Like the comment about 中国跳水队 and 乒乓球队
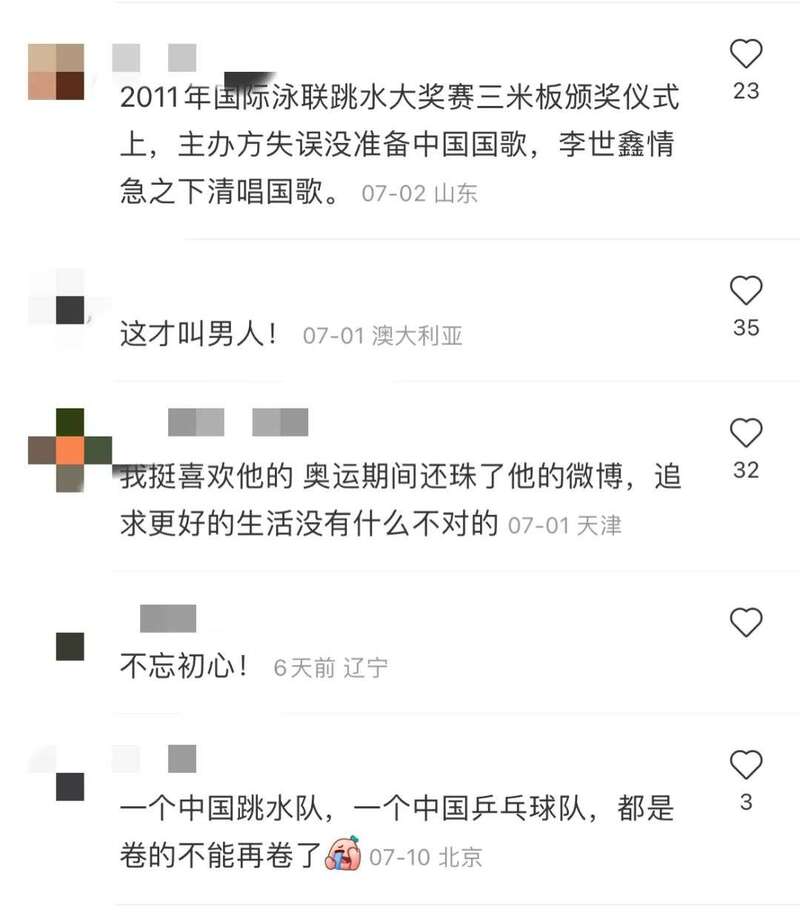 (x=746, y=765)
